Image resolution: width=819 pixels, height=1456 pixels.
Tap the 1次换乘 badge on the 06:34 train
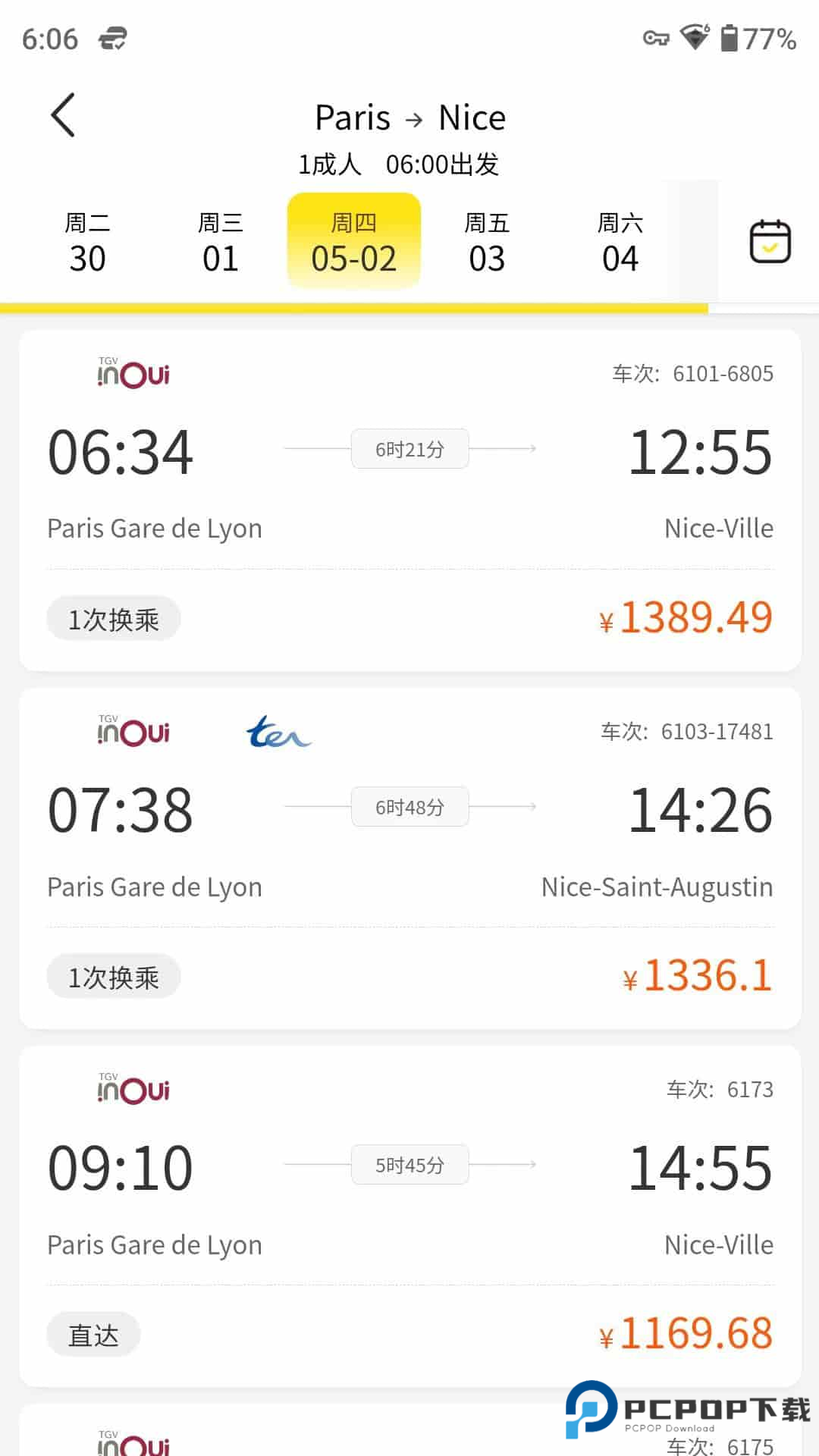[x=113, y=618]
